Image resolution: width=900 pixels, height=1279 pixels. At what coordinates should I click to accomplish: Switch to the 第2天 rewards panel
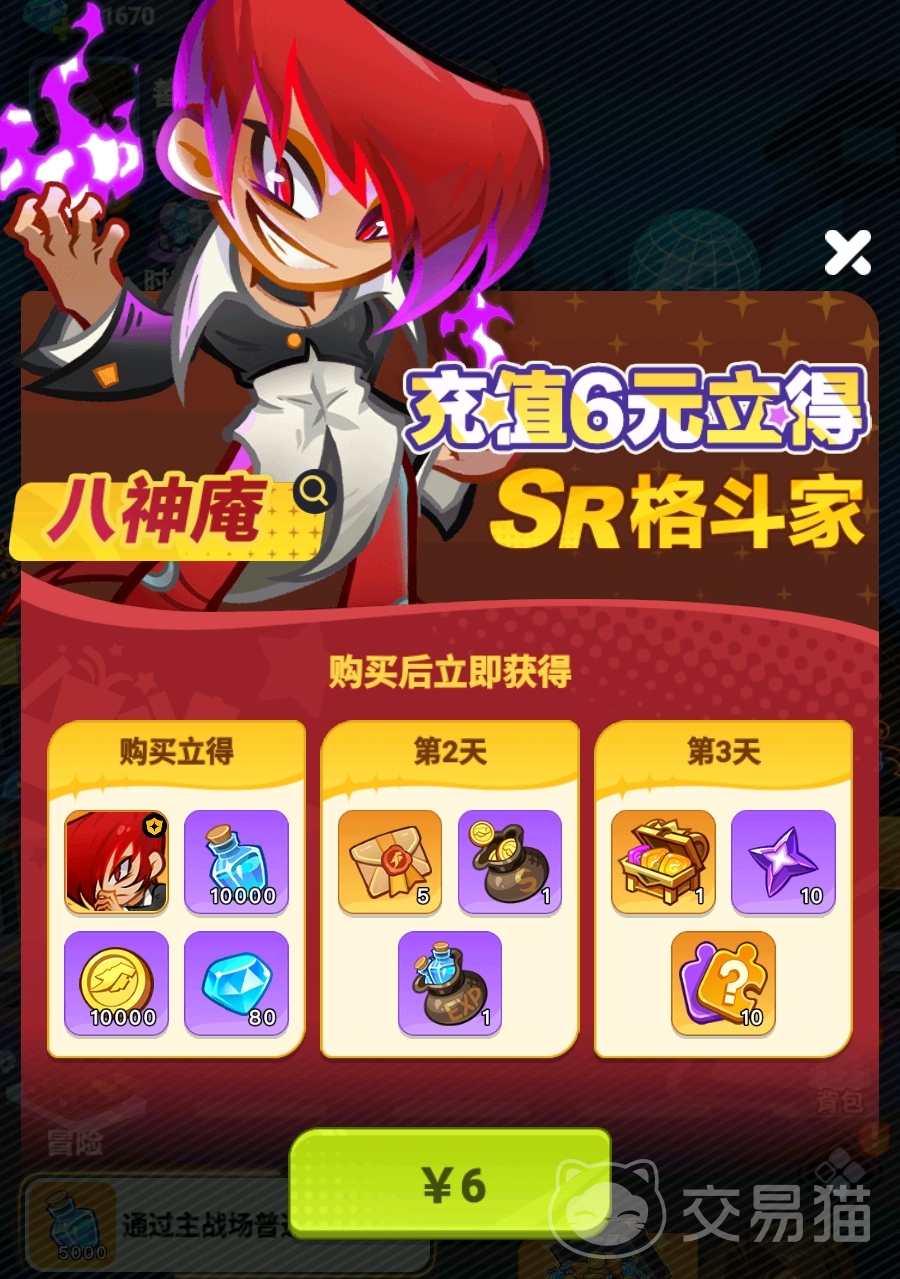(449, 755)
